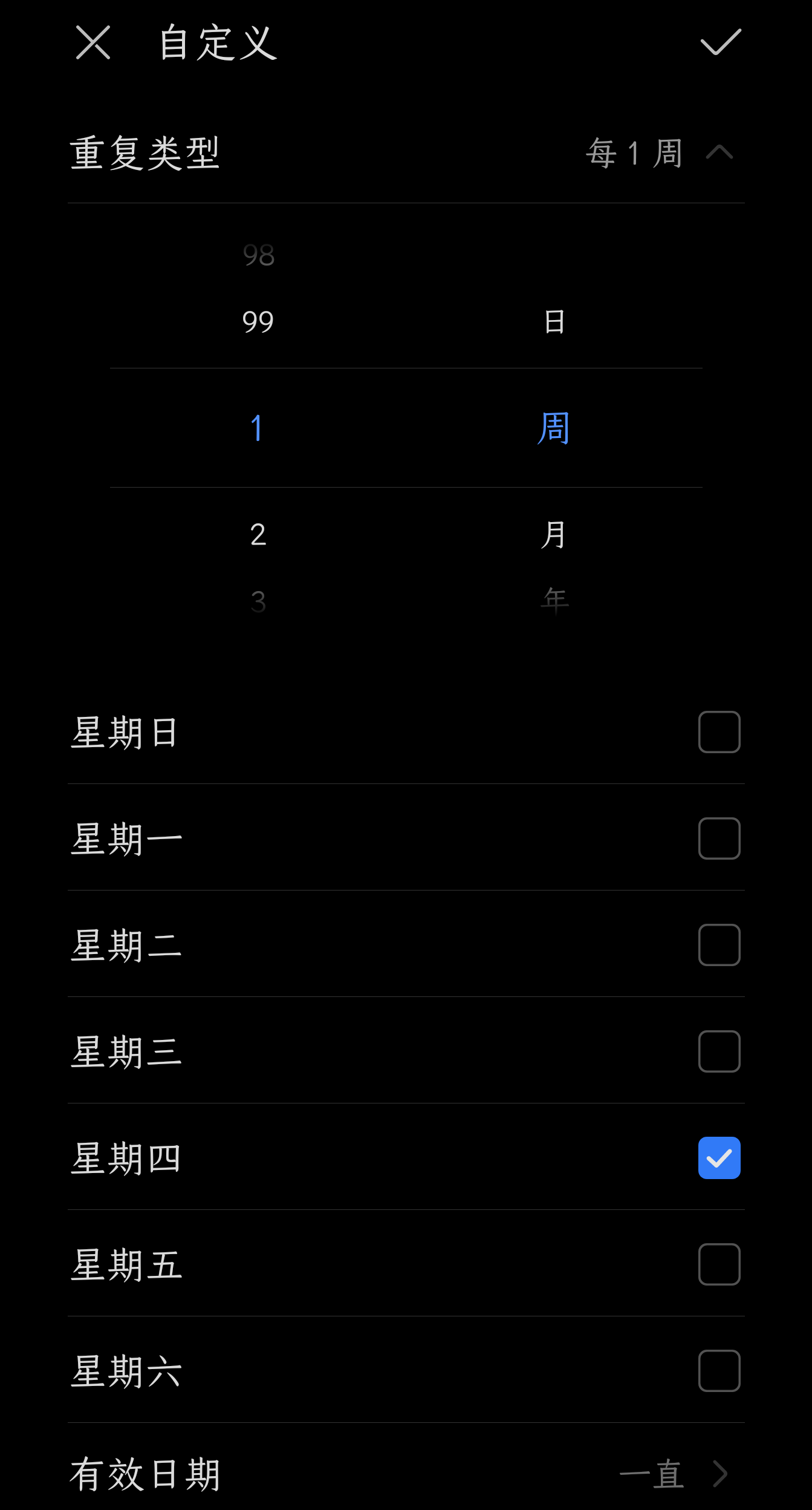Choose 日 as the repeat unit
812x1510 pixels.
554,321
